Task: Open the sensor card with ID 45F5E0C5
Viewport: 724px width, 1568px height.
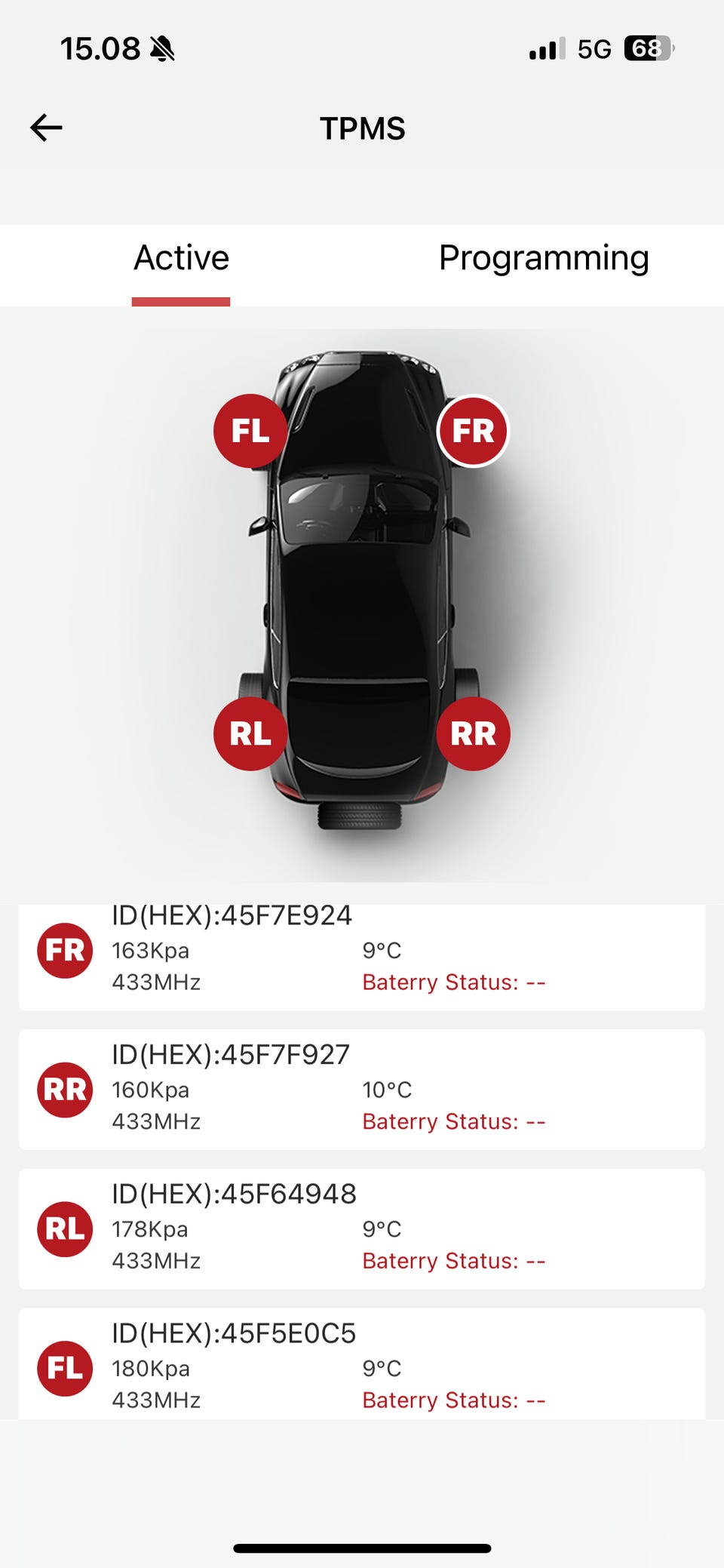Action: point(362,1364)
